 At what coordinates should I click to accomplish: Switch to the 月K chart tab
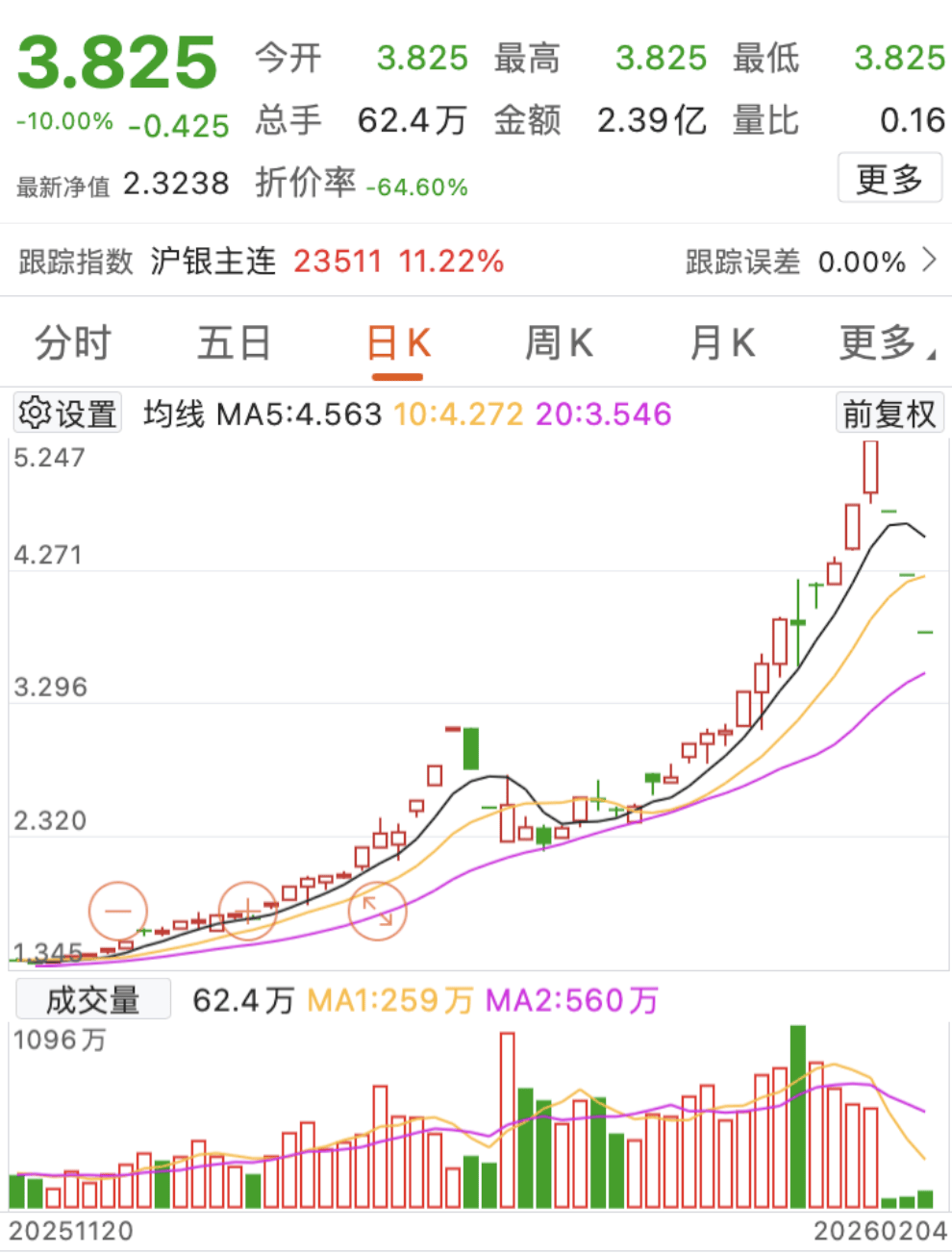pyautogui.click(x=722, y=343)
